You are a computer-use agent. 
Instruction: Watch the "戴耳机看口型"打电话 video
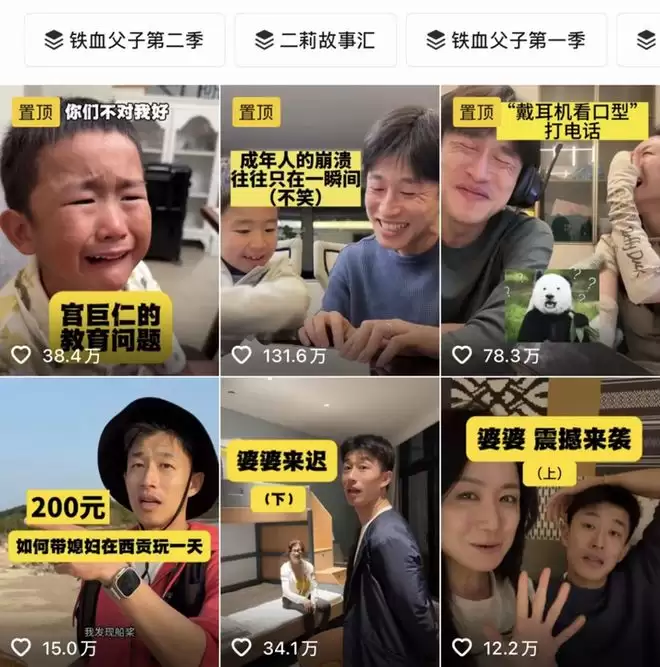pos(550,230)
